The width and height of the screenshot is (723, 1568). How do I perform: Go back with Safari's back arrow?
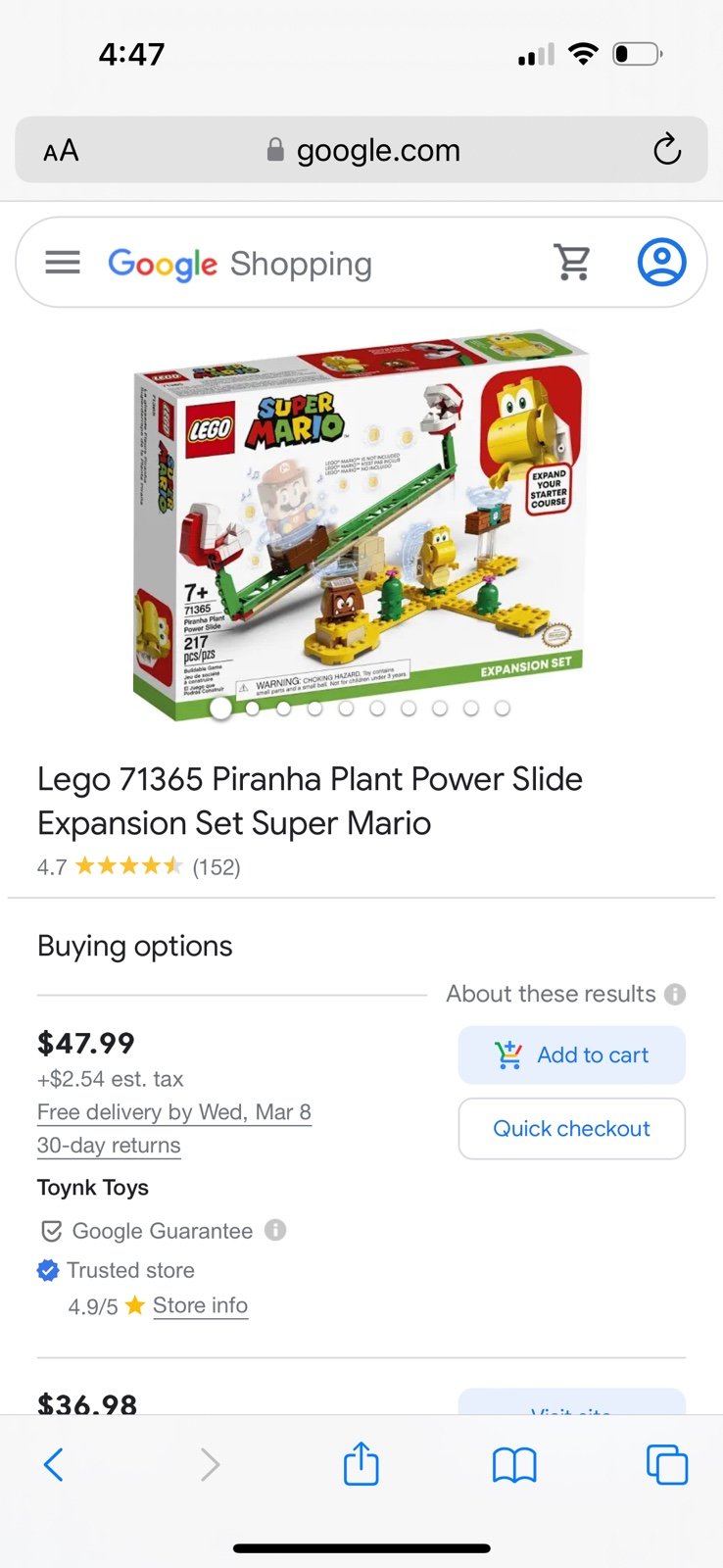pyautogui.click(x=54, y=1465)
